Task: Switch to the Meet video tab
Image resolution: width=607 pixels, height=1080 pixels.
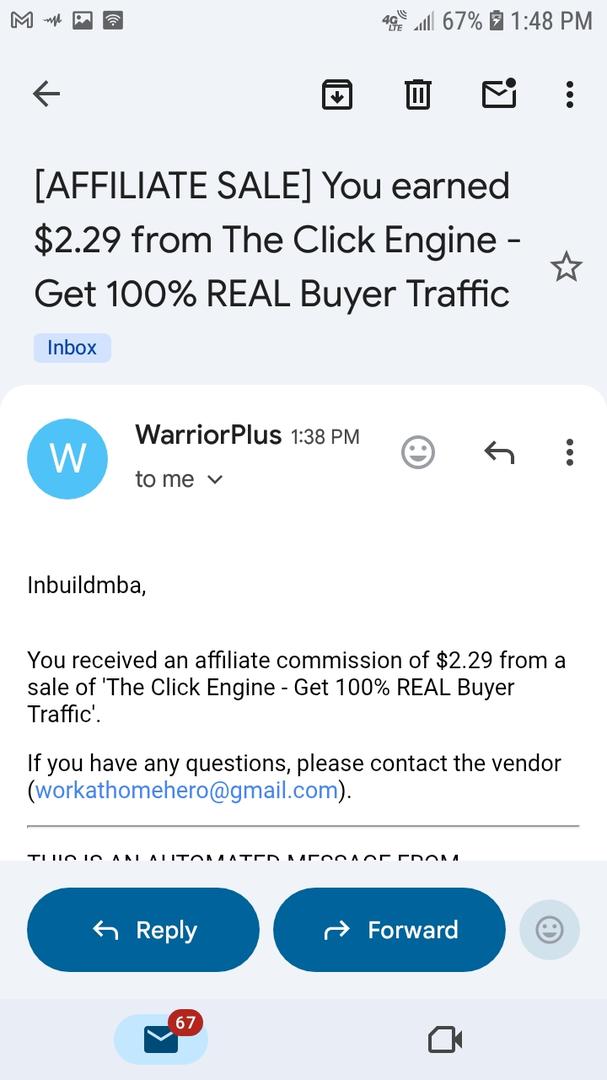Action: 445,1040
